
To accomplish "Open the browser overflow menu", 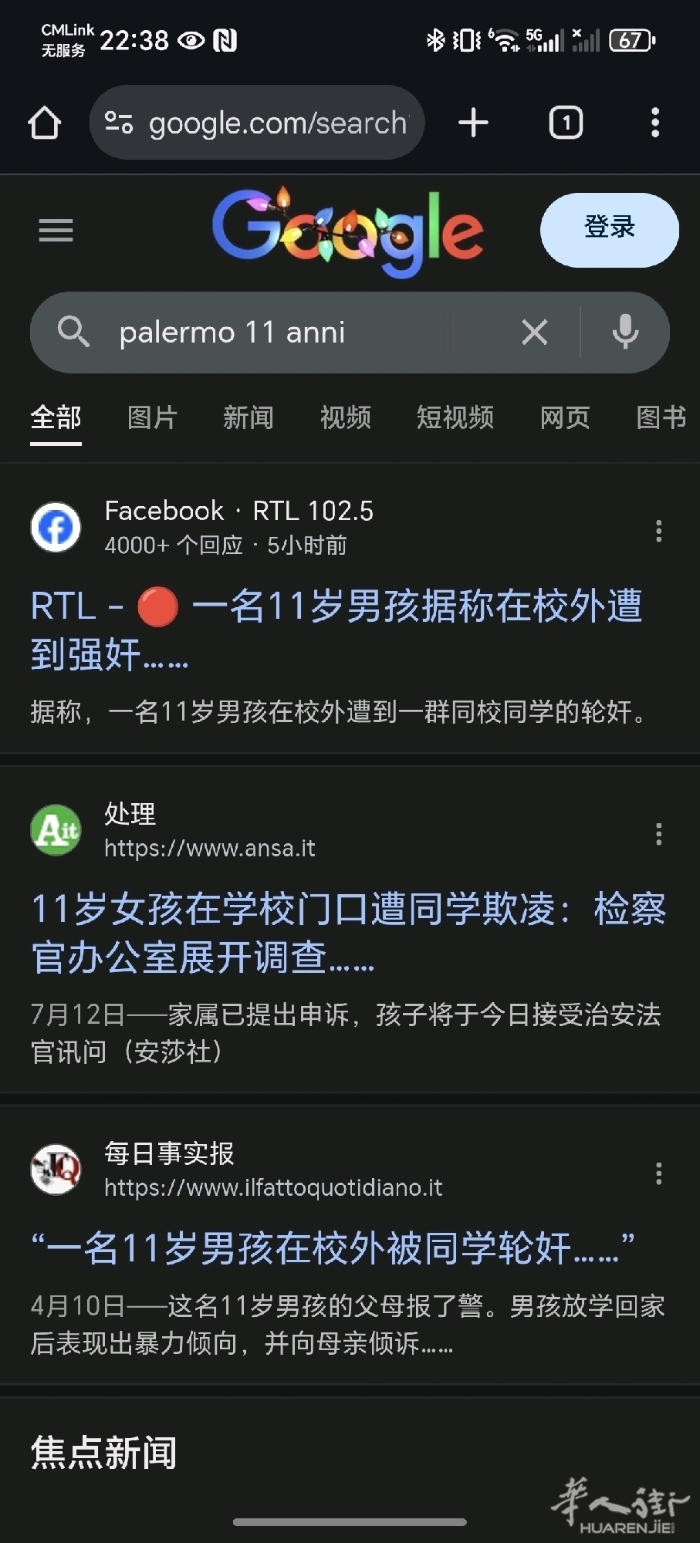I will point(655,123).
